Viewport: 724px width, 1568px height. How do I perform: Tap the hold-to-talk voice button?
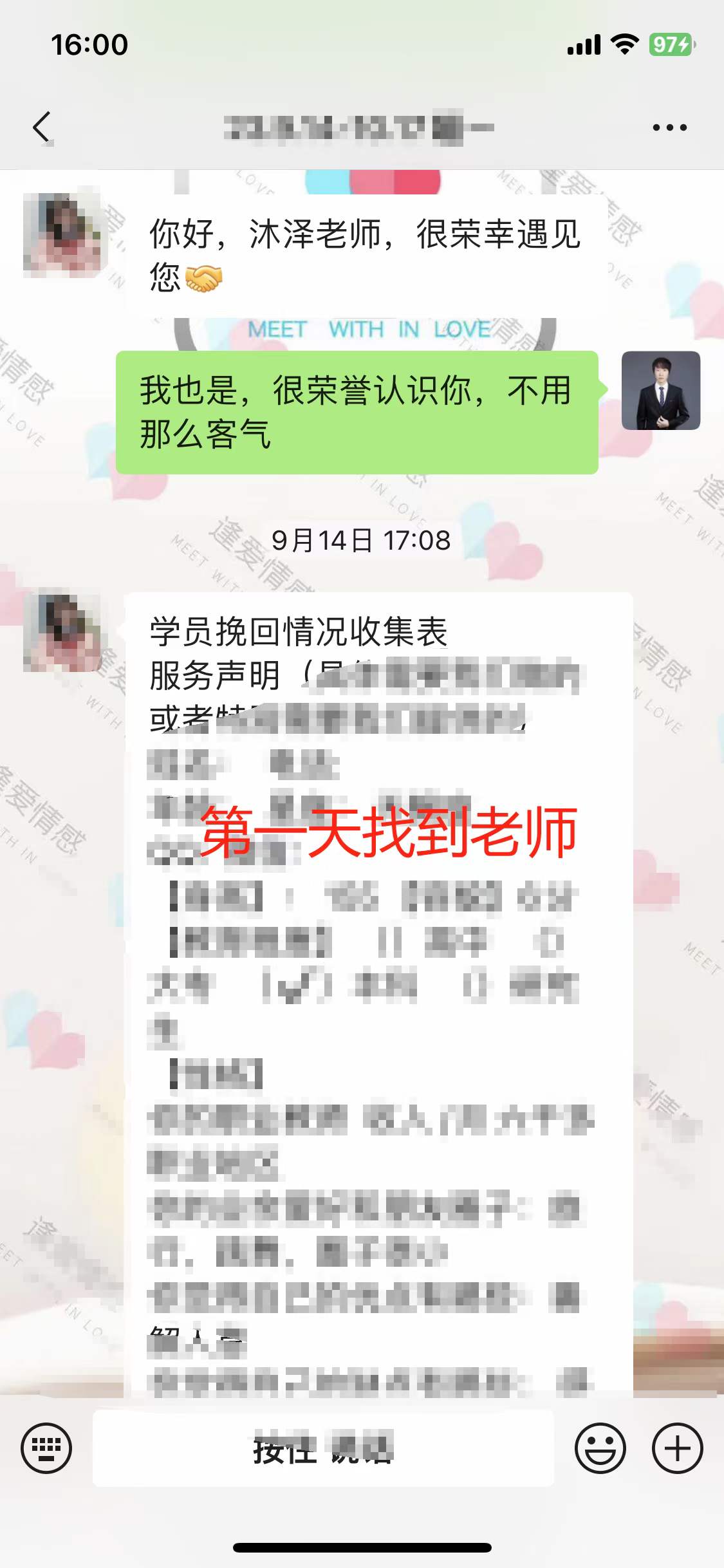(322, 1448)
